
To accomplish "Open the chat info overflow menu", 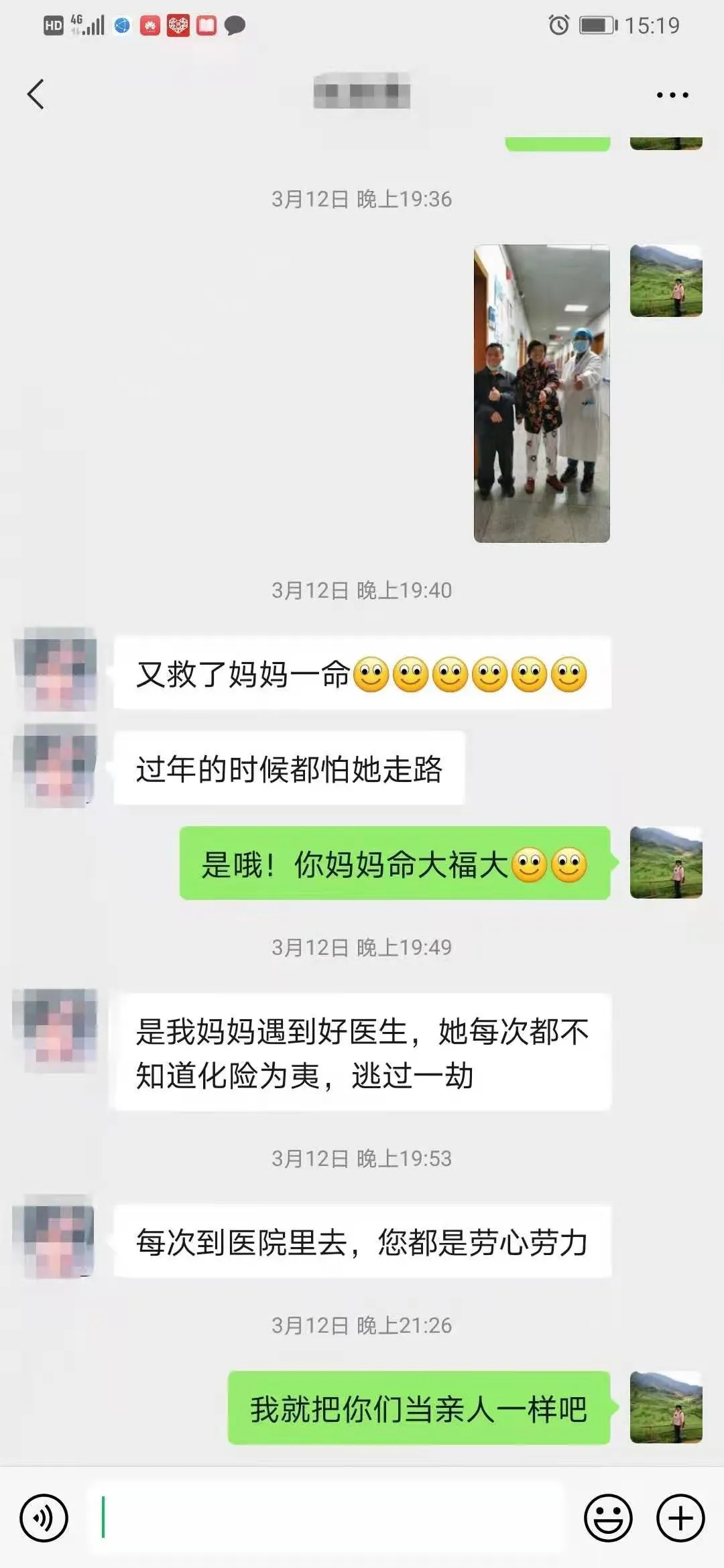I will coord(672,95).
